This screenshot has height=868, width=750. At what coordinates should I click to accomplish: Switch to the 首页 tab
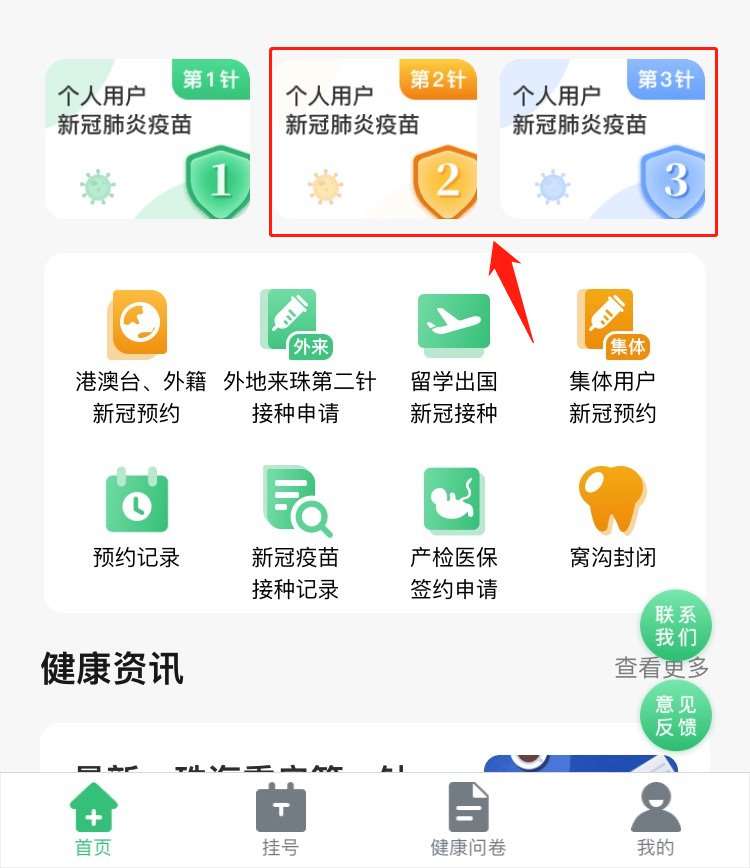pyautogui.click(x=93, y=821)
